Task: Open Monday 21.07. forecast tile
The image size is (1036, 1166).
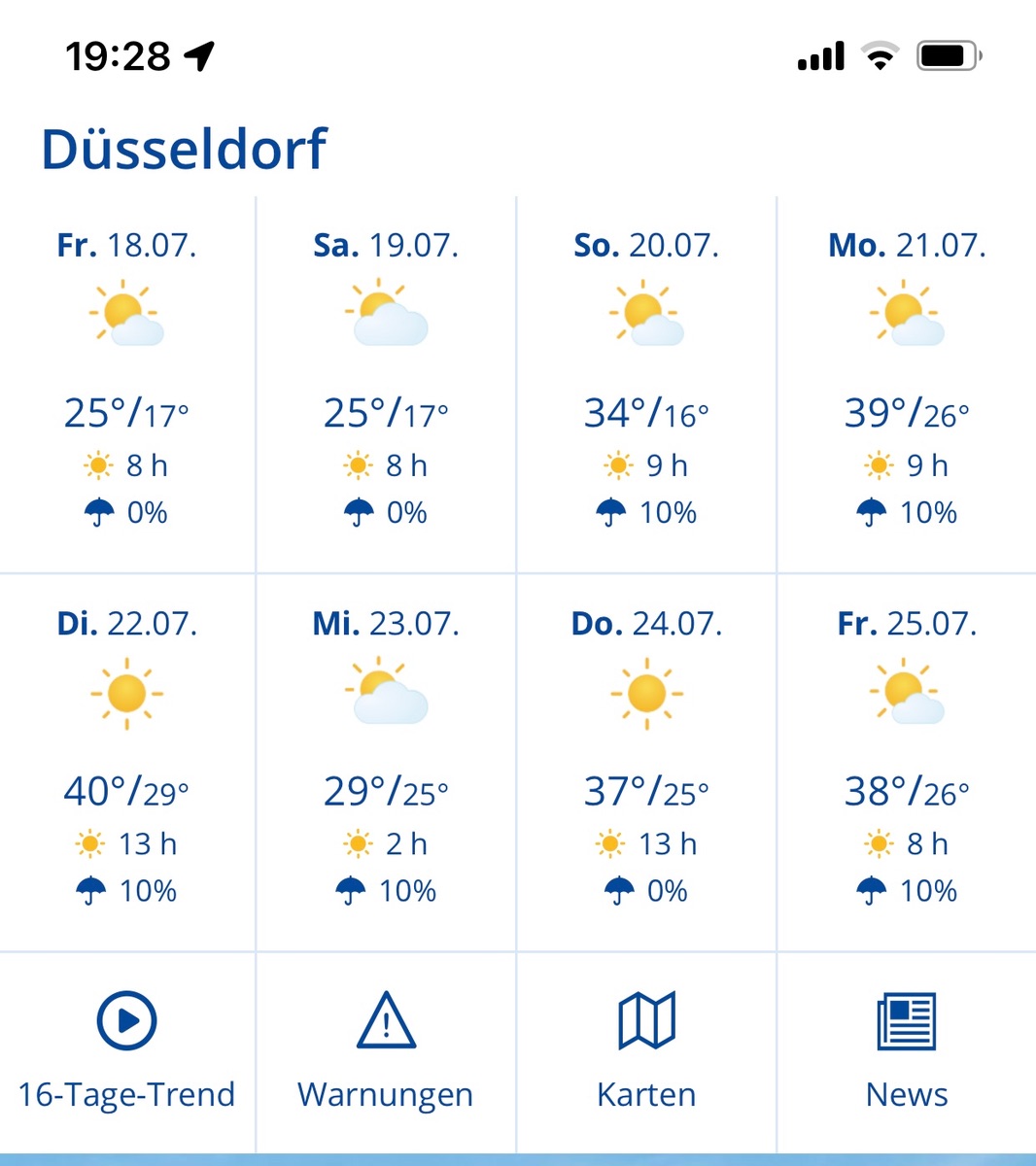Action: pyautogui.click(x=906, y=384)
